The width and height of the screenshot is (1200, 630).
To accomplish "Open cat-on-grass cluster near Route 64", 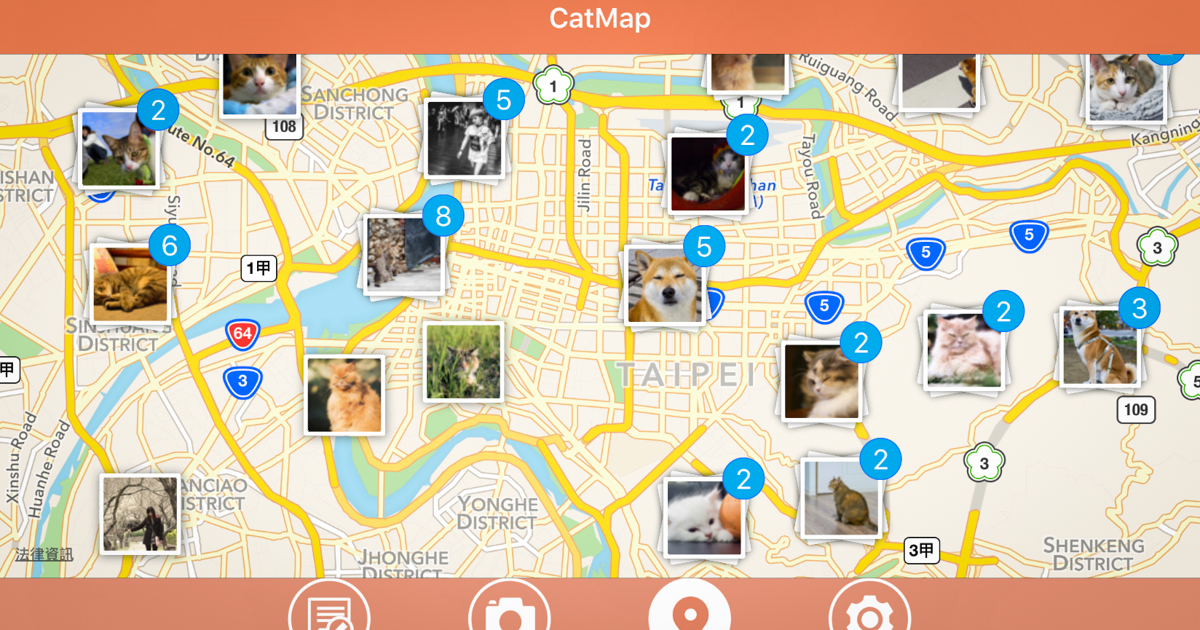I will [119, 148].
